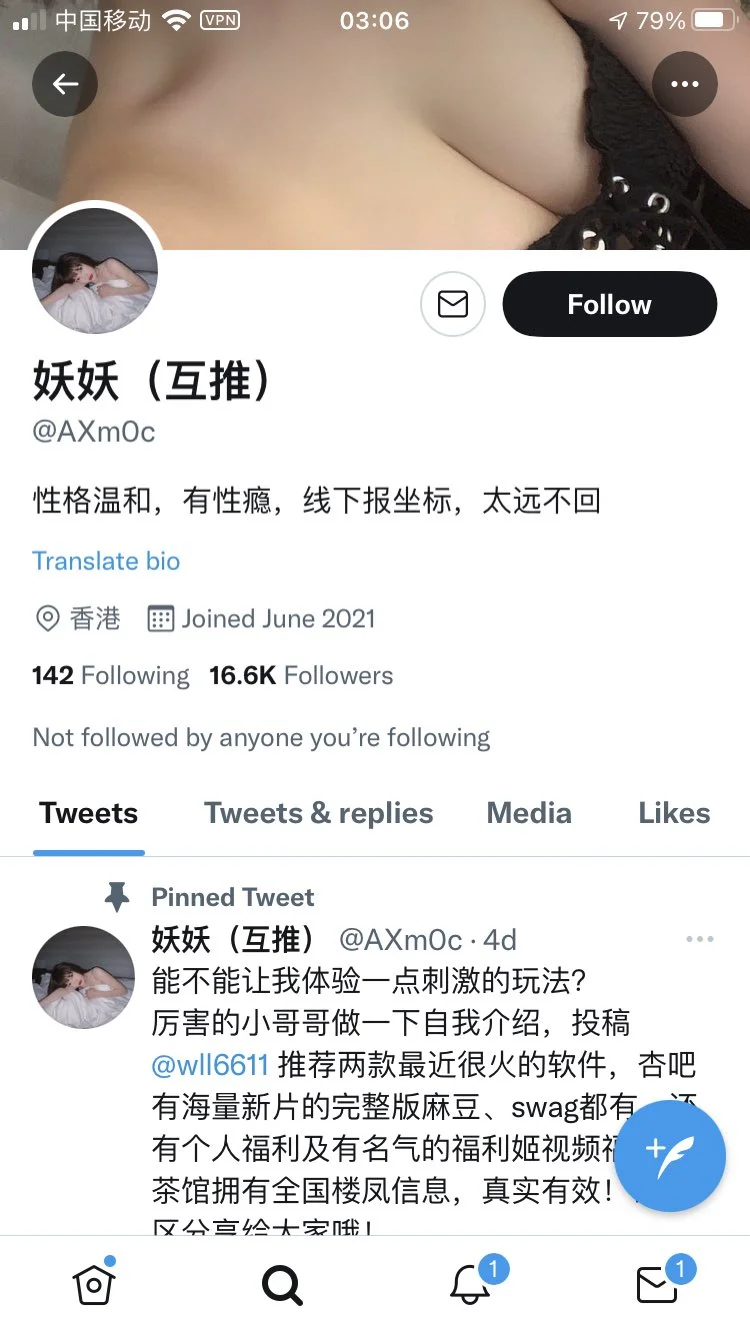750x1334 pixels.
Task: Open the Search tab
Action: click(x=282, y=1285)
